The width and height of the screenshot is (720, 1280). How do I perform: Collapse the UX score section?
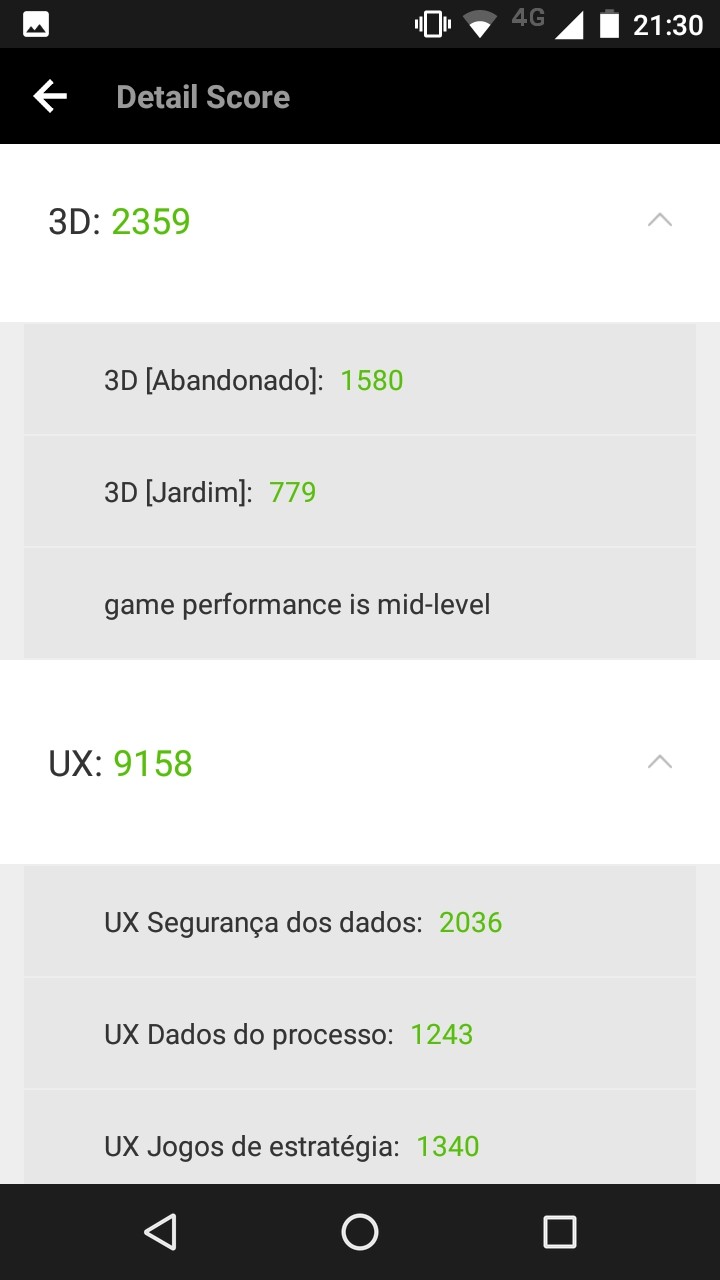point(660,762)
